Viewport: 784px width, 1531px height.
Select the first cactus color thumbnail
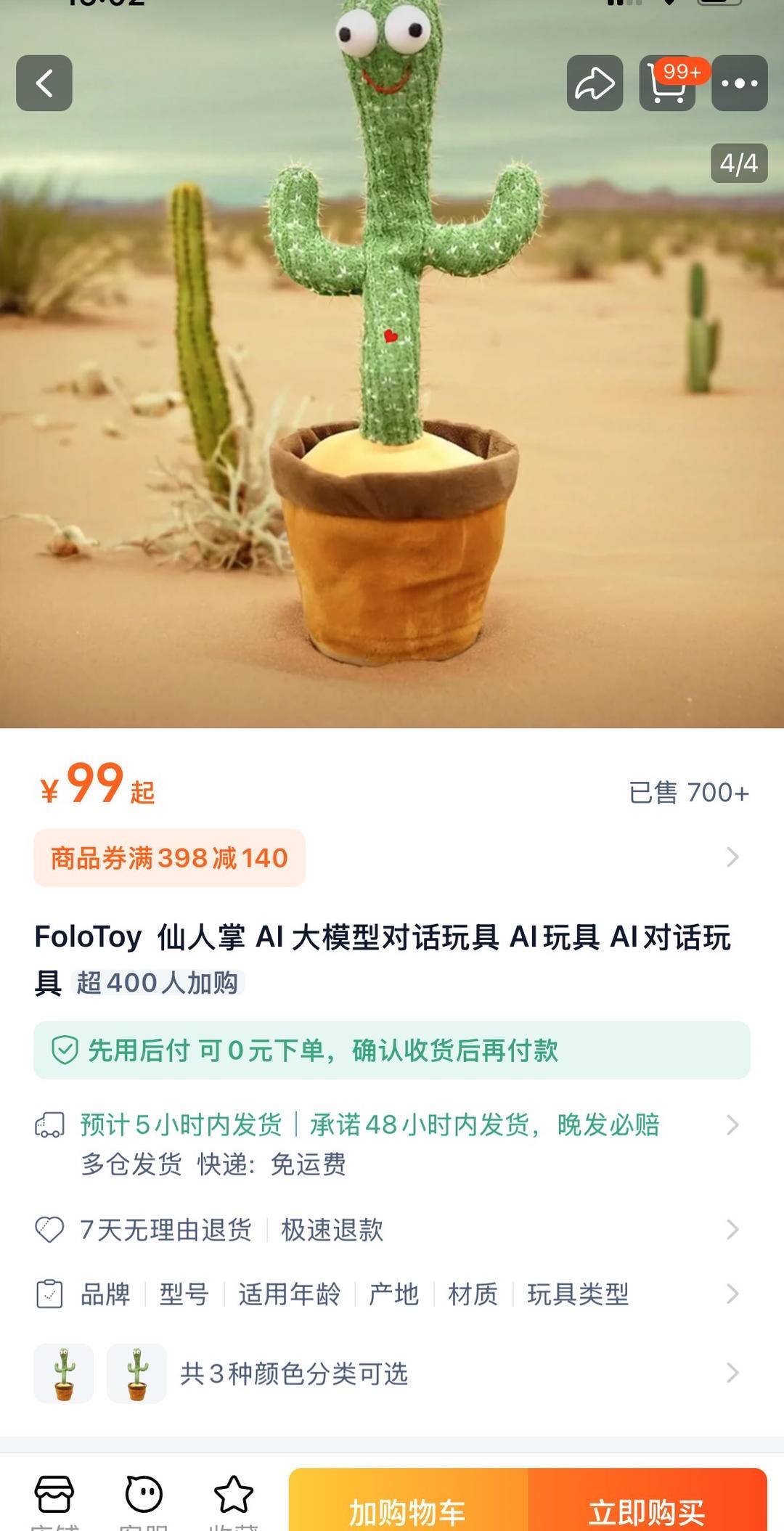click(x=64, y=1373)
